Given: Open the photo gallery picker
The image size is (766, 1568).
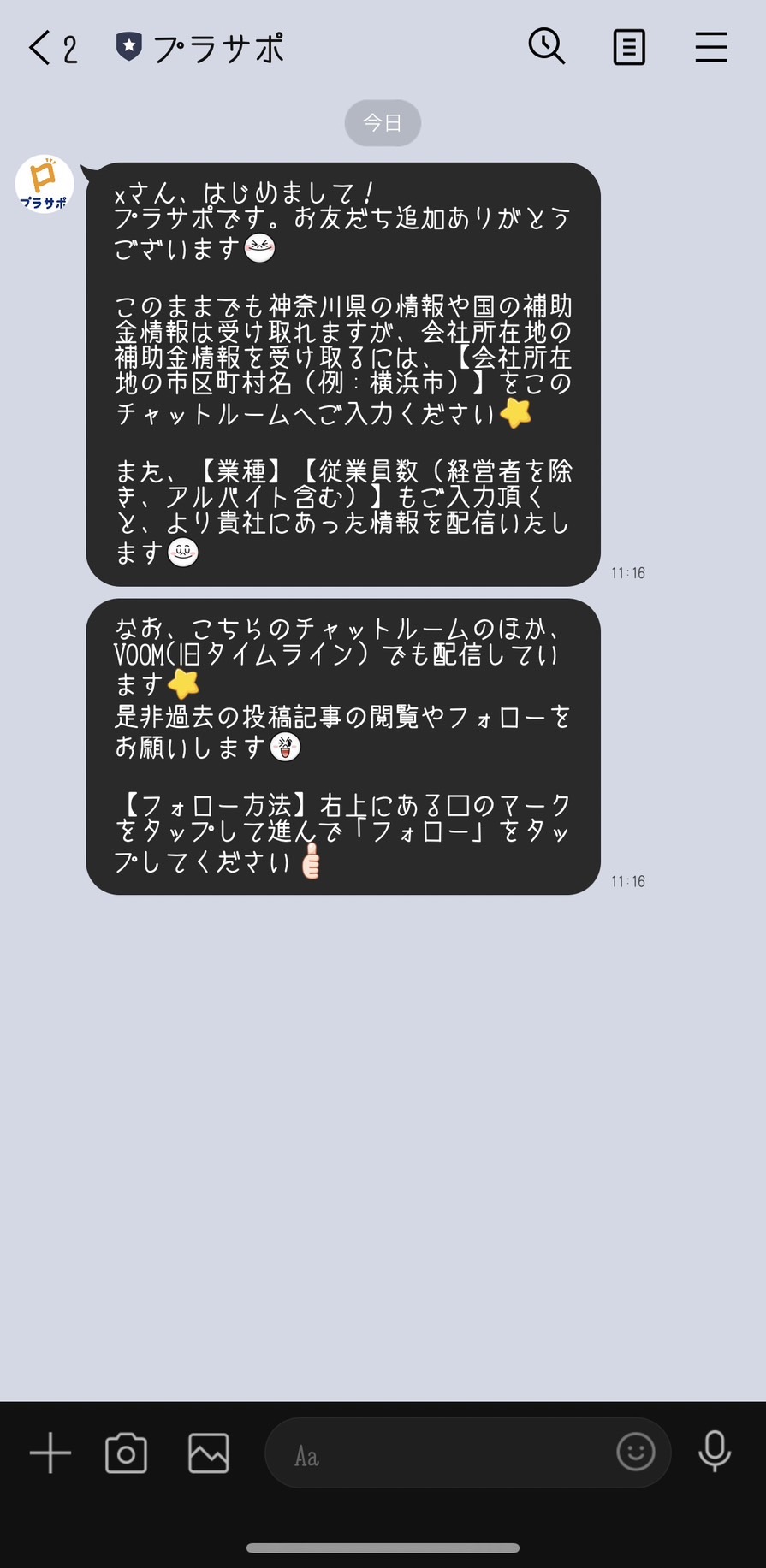Looking at the screenshot, I should click(207, 1452).
